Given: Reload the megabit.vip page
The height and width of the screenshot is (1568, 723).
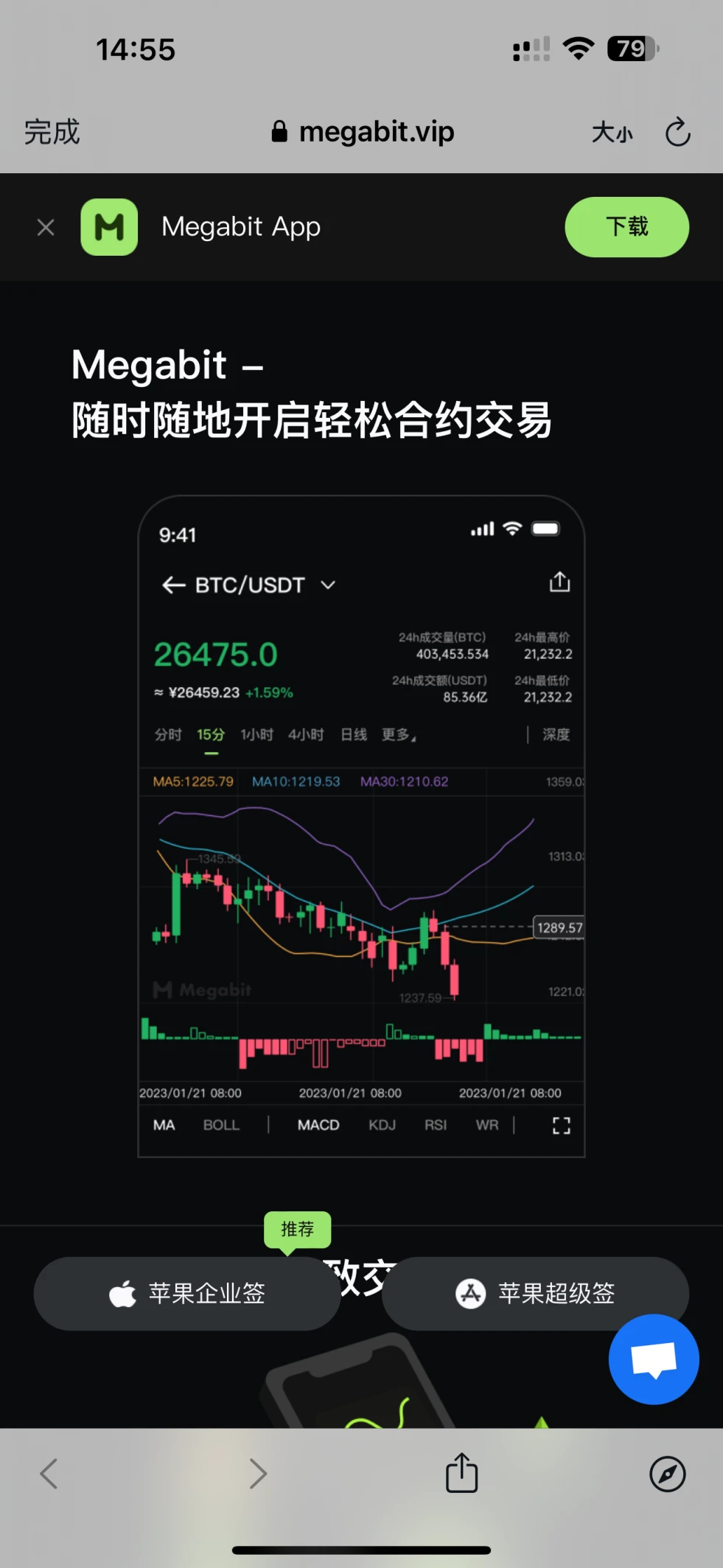Looking at the screenshot, I should [x=677, y=133].
